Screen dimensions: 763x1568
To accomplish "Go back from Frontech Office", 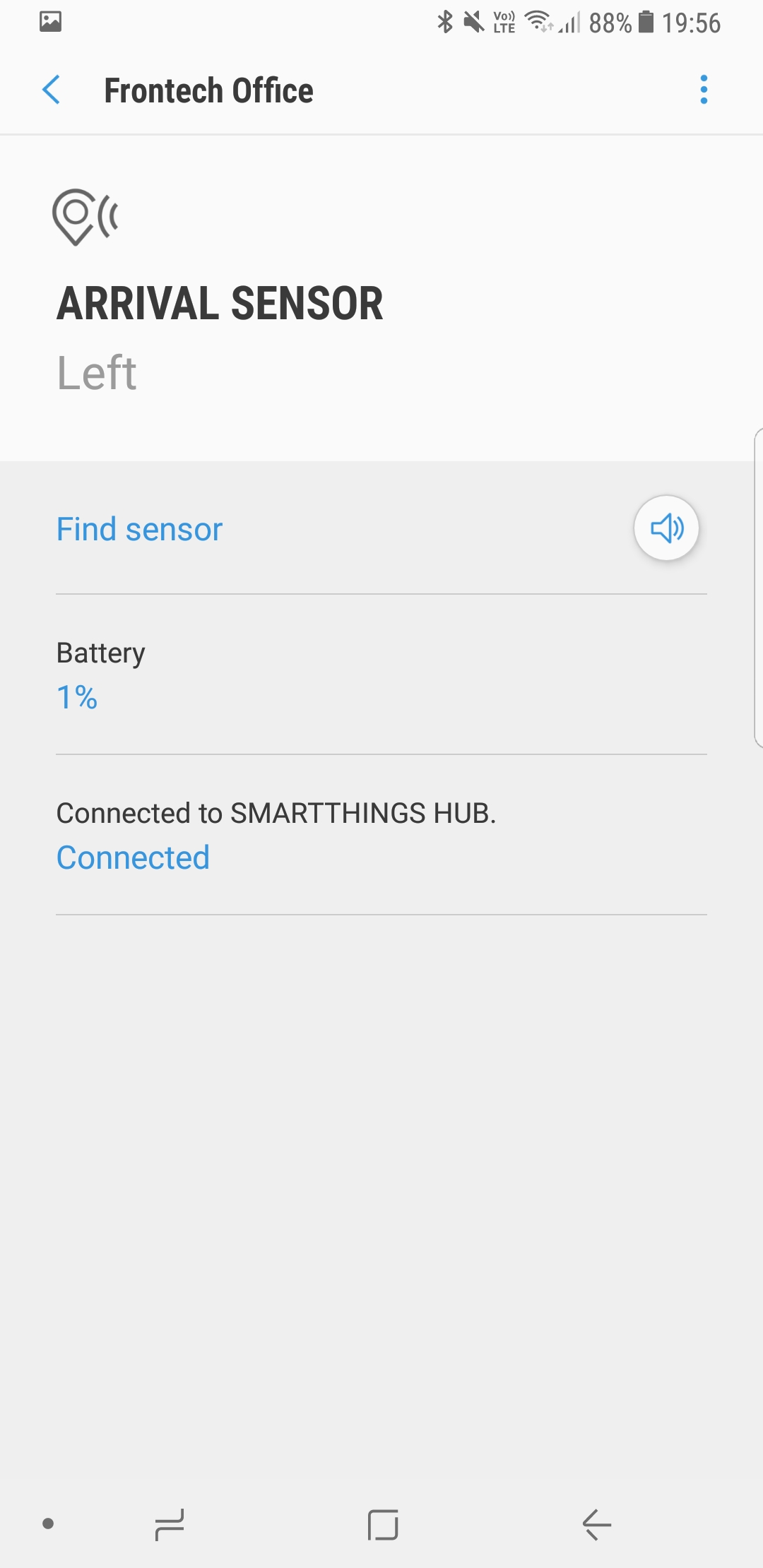I will (52, 90).
